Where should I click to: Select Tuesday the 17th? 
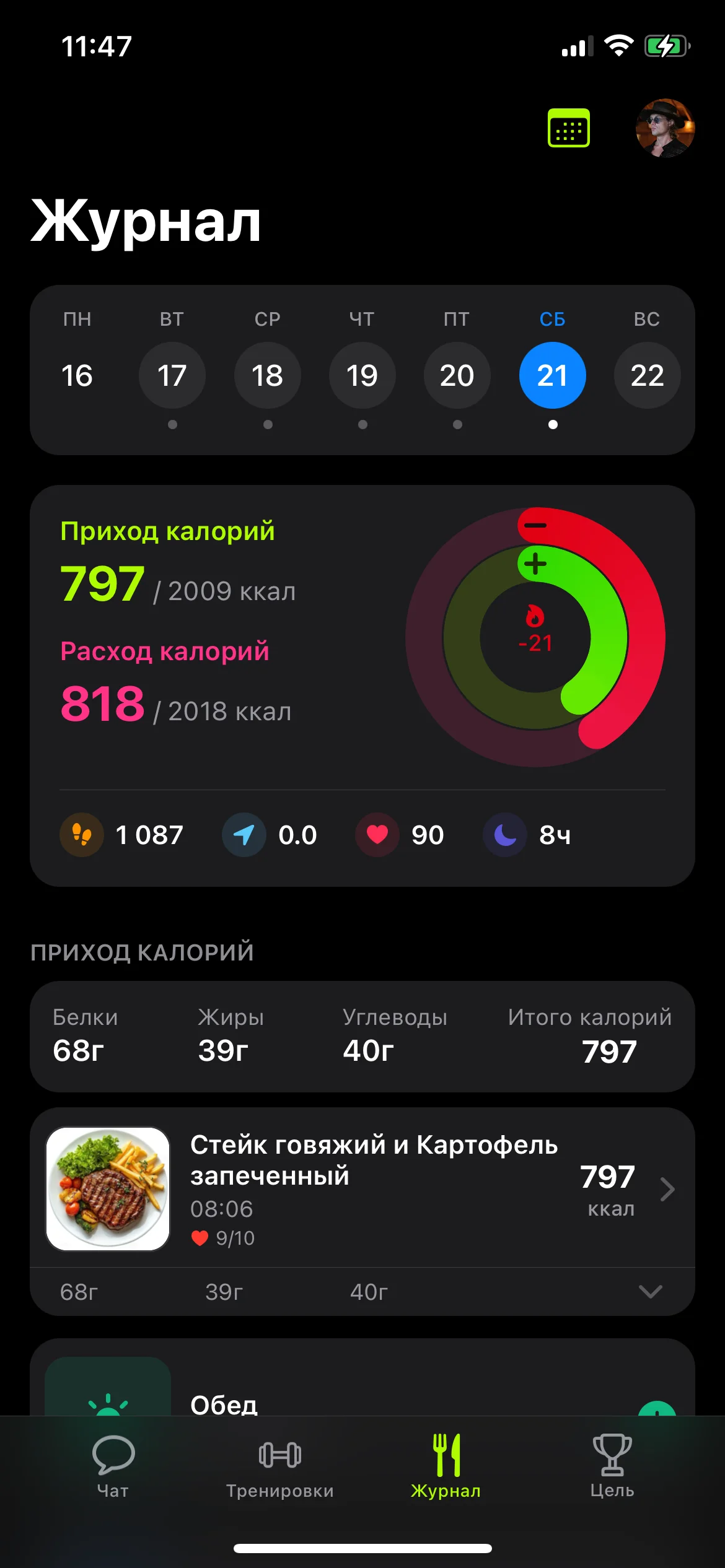click(x=172, y=375)
